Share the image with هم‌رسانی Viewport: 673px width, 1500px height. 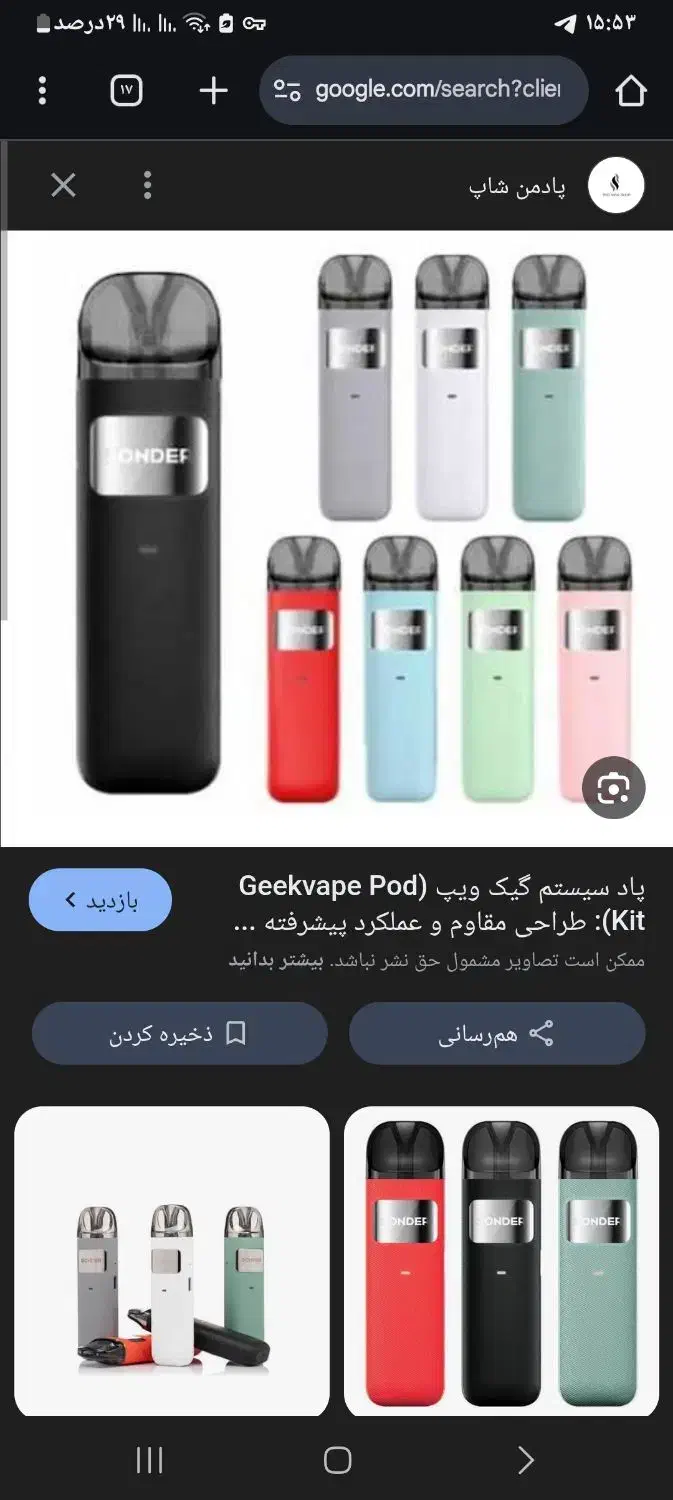(497, 1034)
